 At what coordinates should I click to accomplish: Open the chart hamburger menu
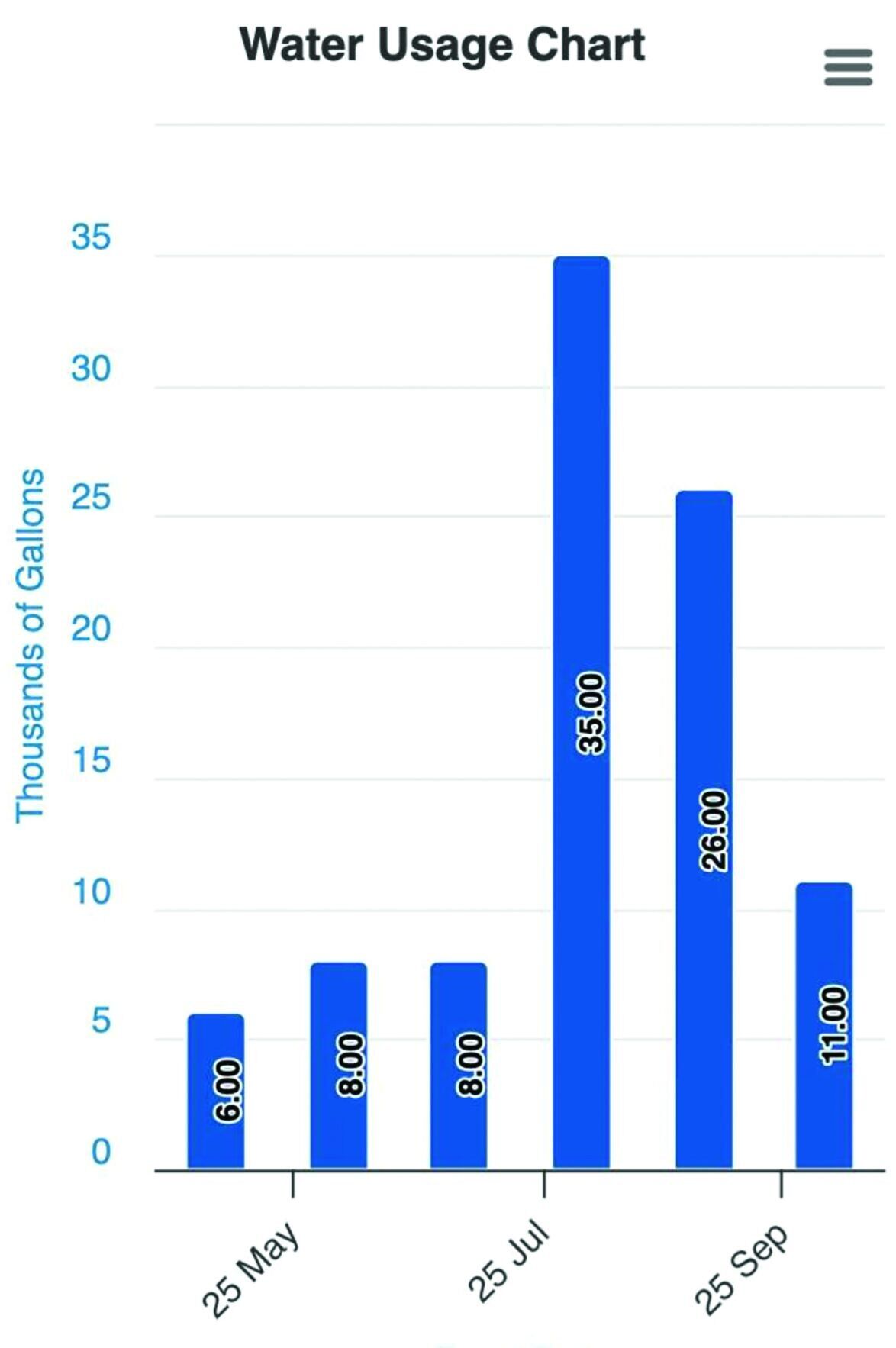click(847, 67)
